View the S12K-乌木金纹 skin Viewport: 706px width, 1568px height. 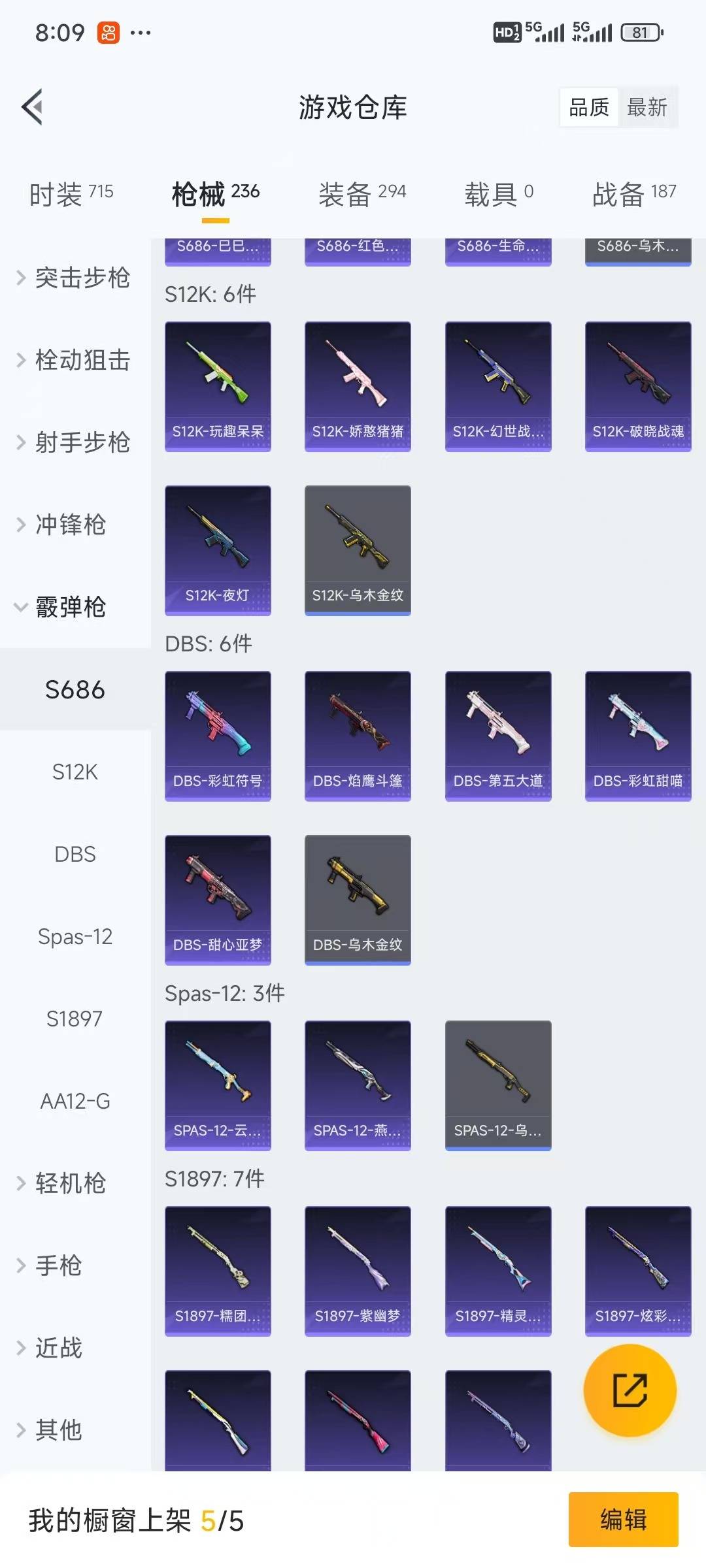358,550
